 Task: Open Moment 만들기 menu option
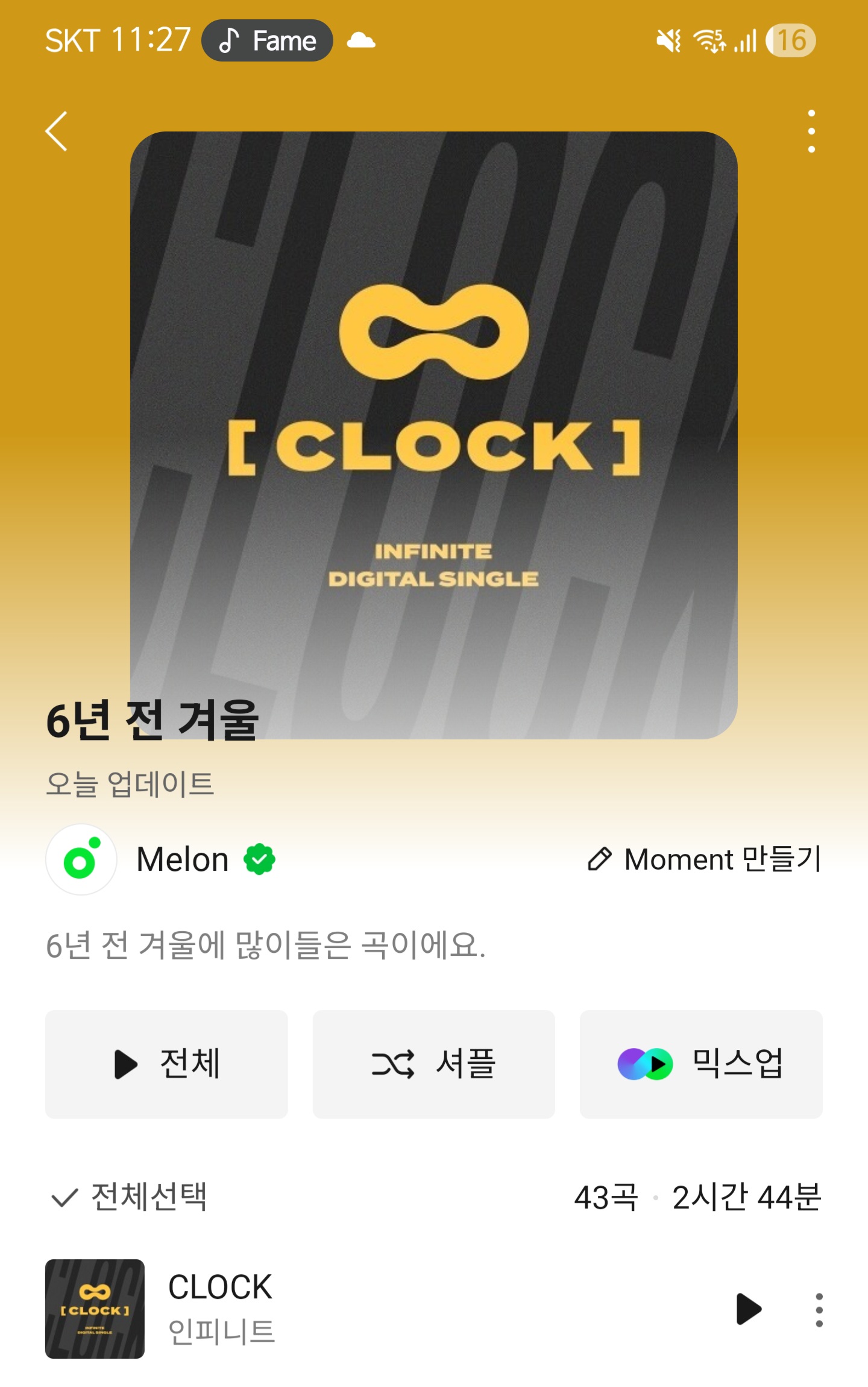point(702,859)
